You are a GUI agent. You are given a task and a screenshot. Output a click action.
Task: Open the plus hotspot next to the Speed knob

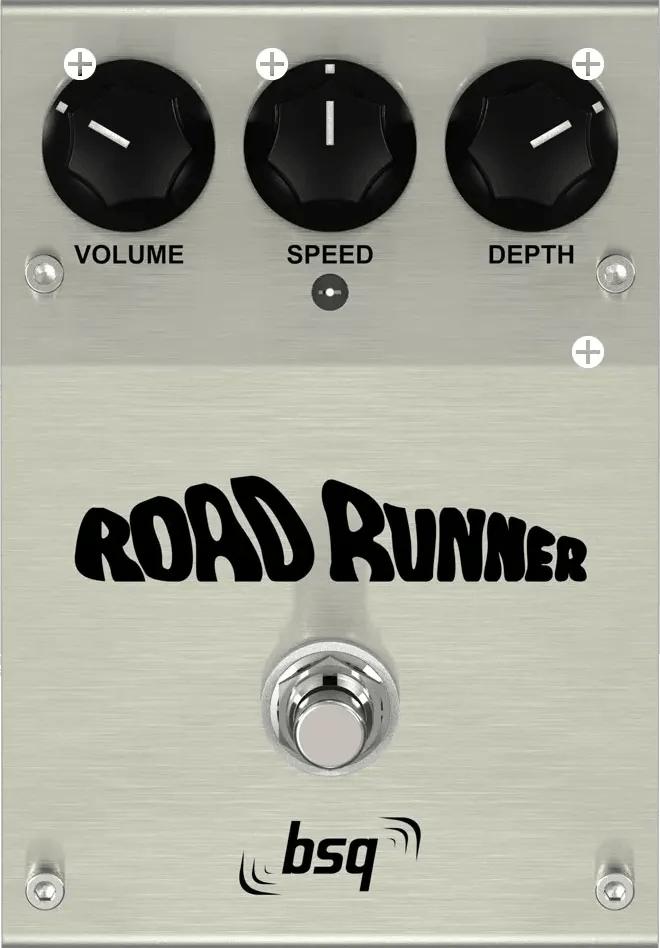point(271,65)
